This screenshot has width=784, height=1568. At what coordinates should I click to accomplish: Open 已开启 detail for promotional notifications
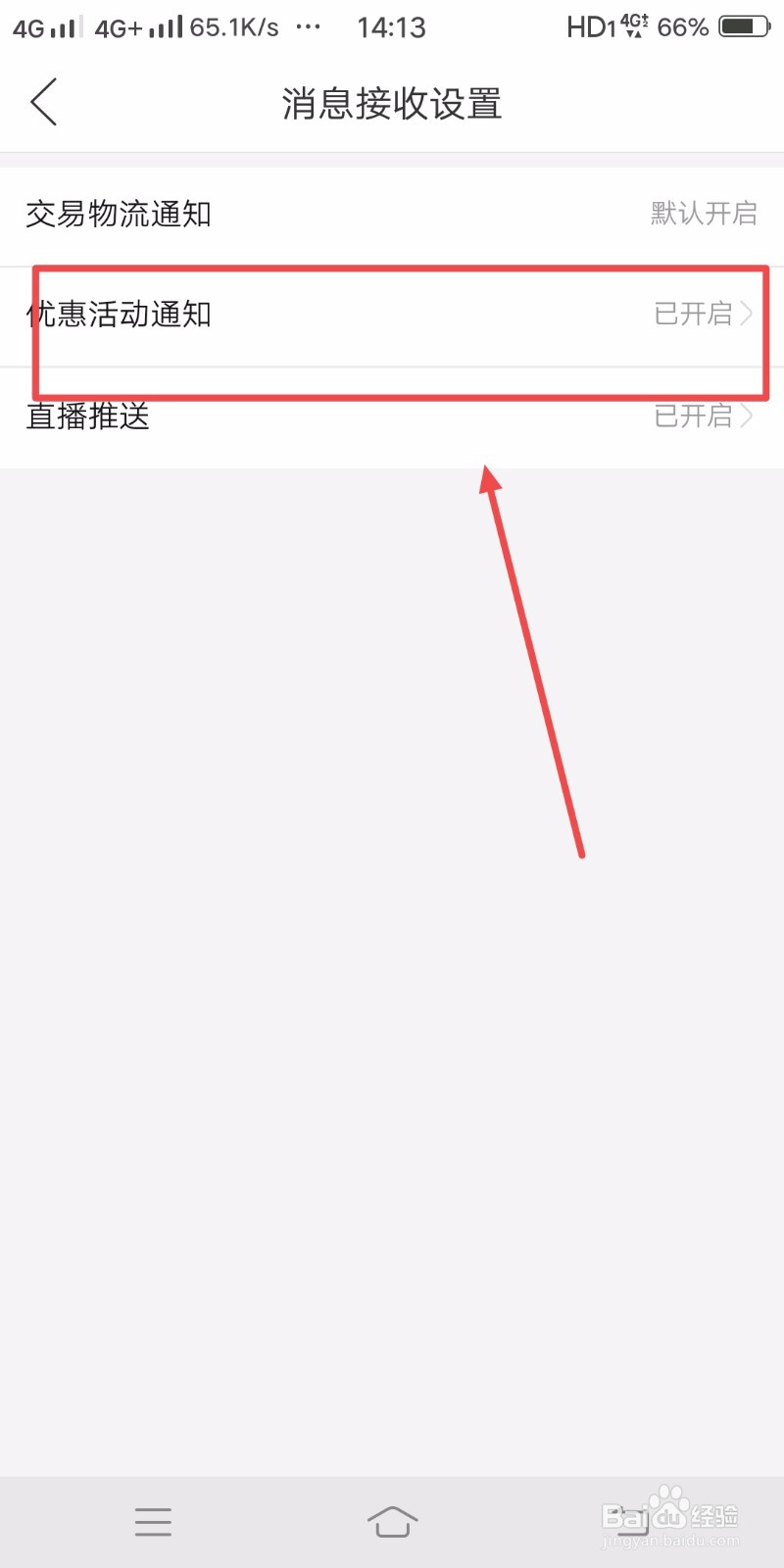point(692,314)
